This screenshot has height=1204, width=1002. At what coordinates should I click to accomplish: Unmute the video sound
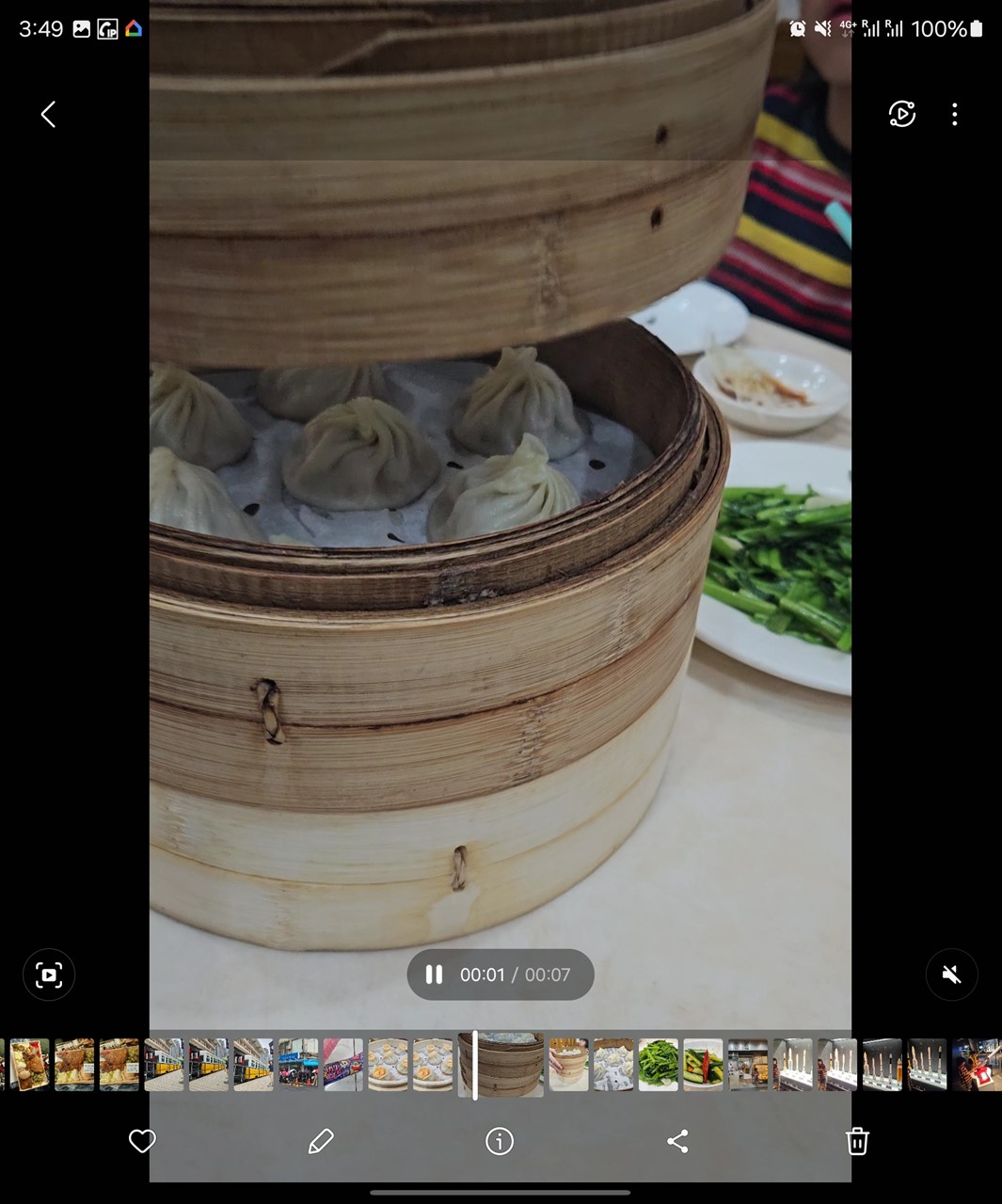click(951, 974)
